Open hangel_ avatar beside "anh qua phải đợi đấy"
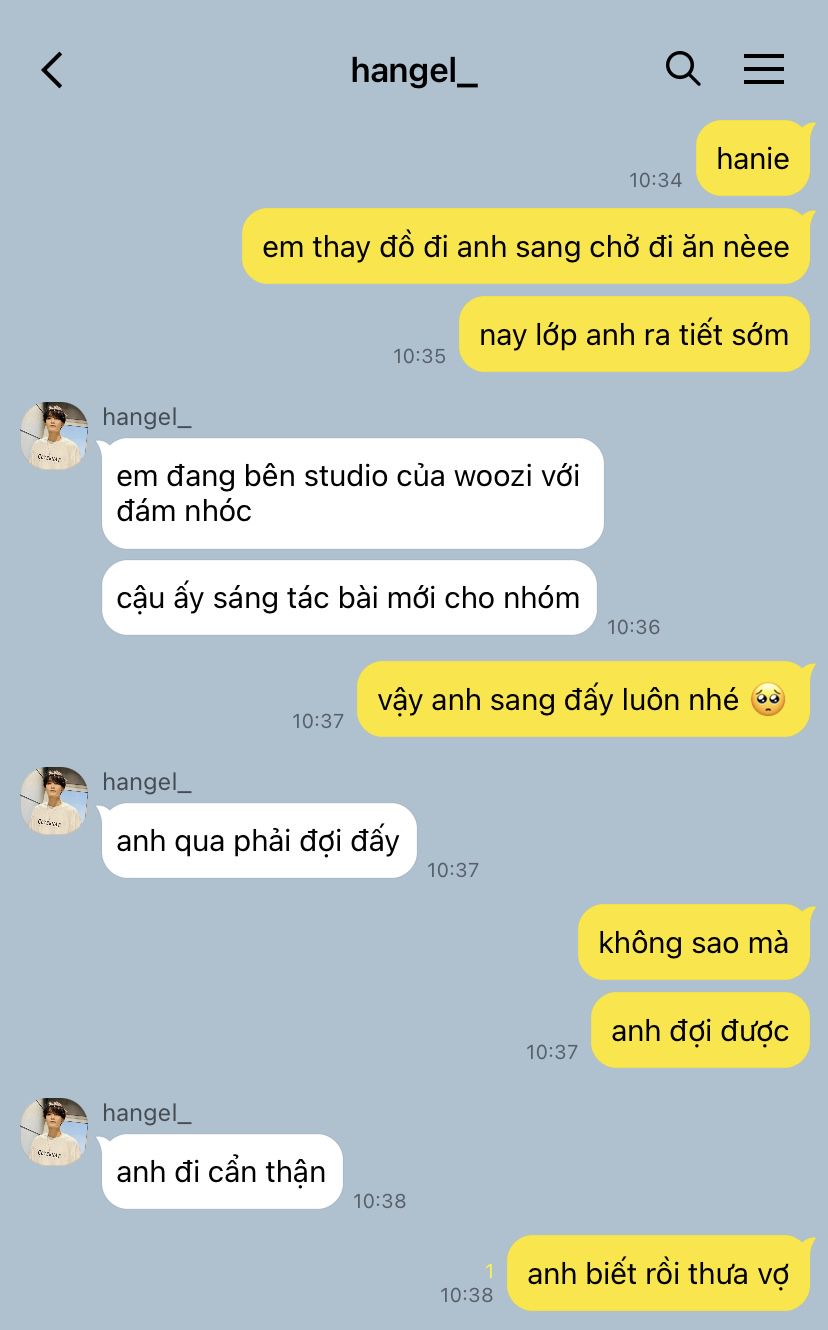Screen dimensions: 828x1330 point(54,801)
